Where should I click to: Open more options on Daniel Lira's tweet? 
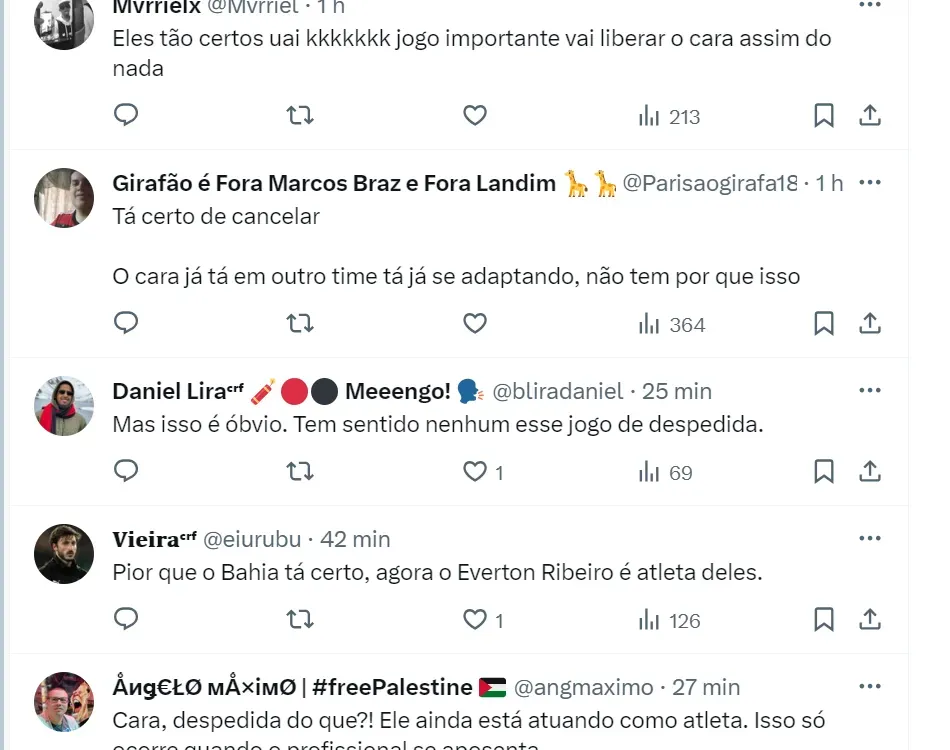click(x=870, y=391)
